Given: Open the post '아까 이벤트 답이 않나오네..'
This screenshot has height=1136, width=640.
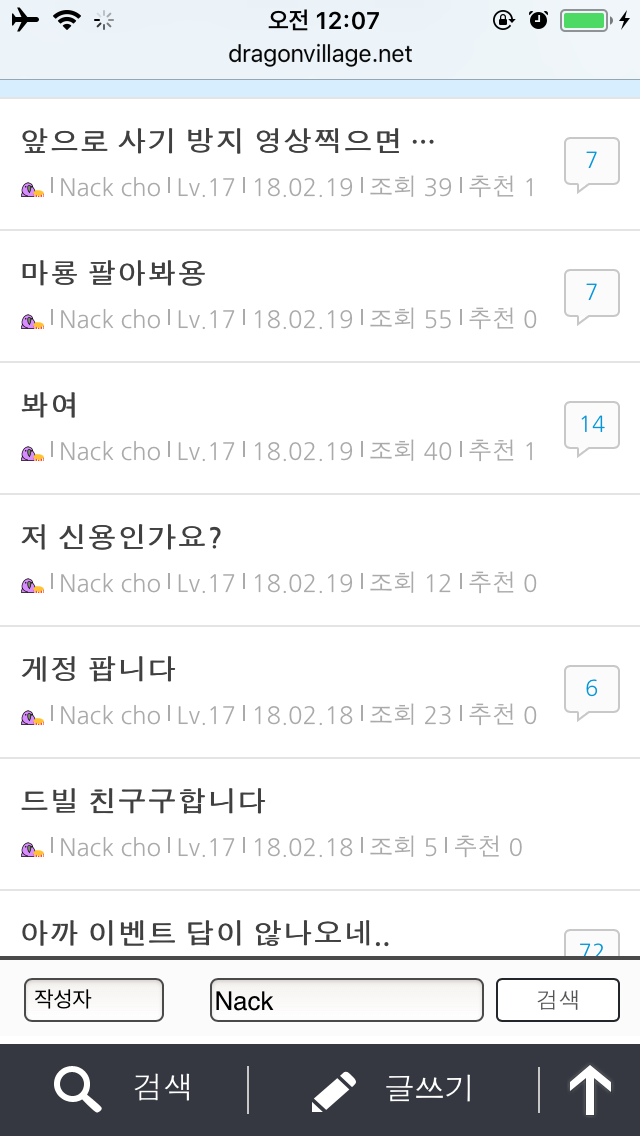Looking at the screenshot, I should click(205, 934).
